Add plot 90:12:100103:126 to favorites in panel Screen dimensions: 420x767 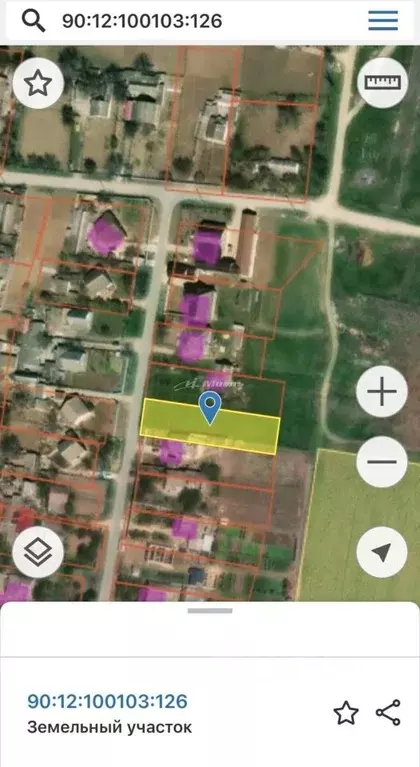click(346, 712)
